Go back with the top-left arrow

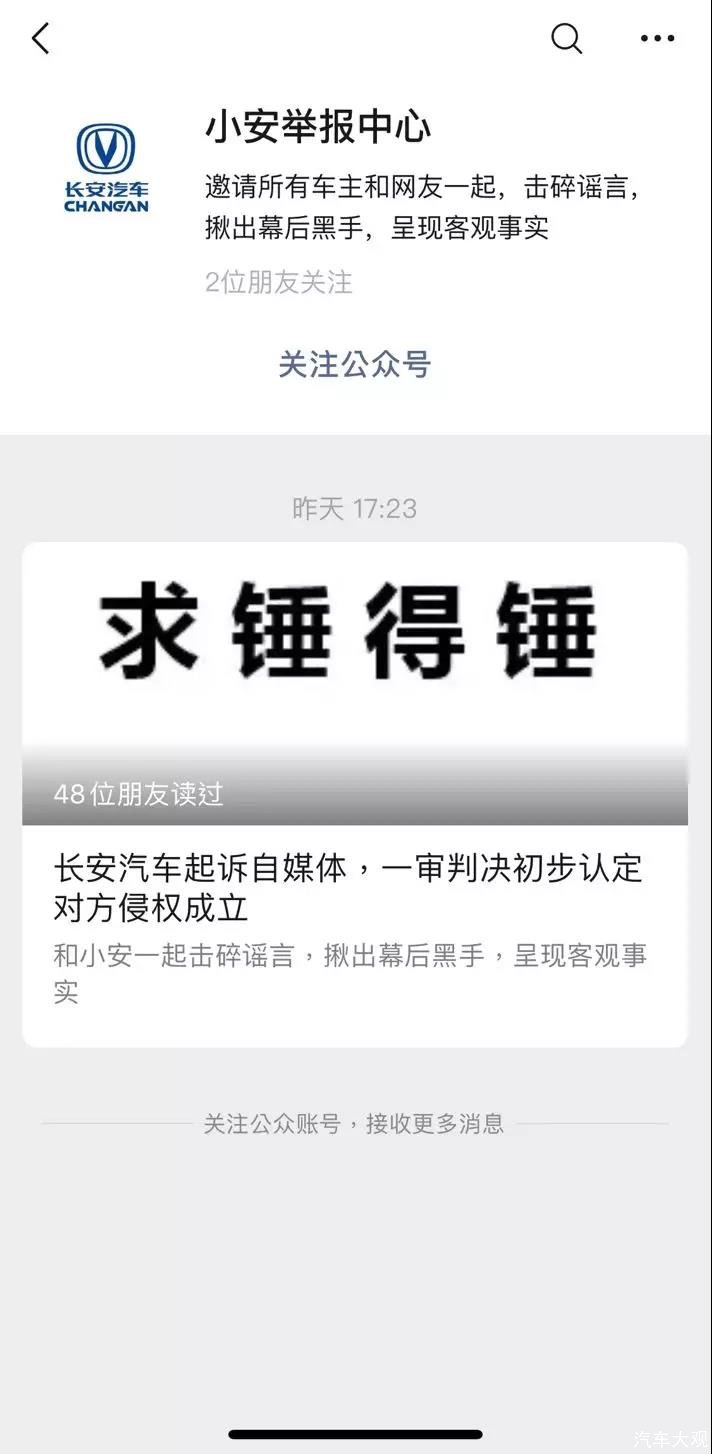[40, 39]
